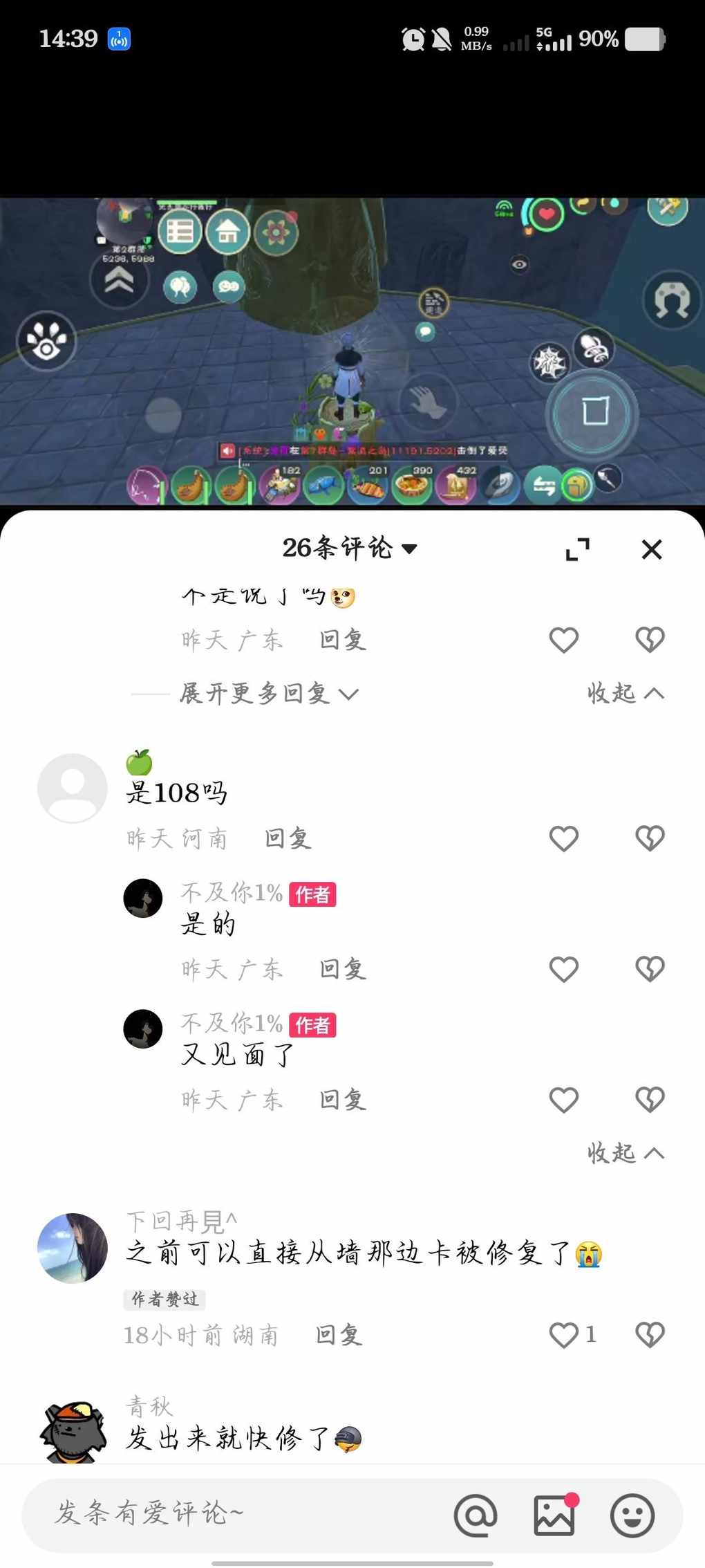This screenshot has height=1568, width=705.
Task: Open the emoji picker
Action: 632,1515
